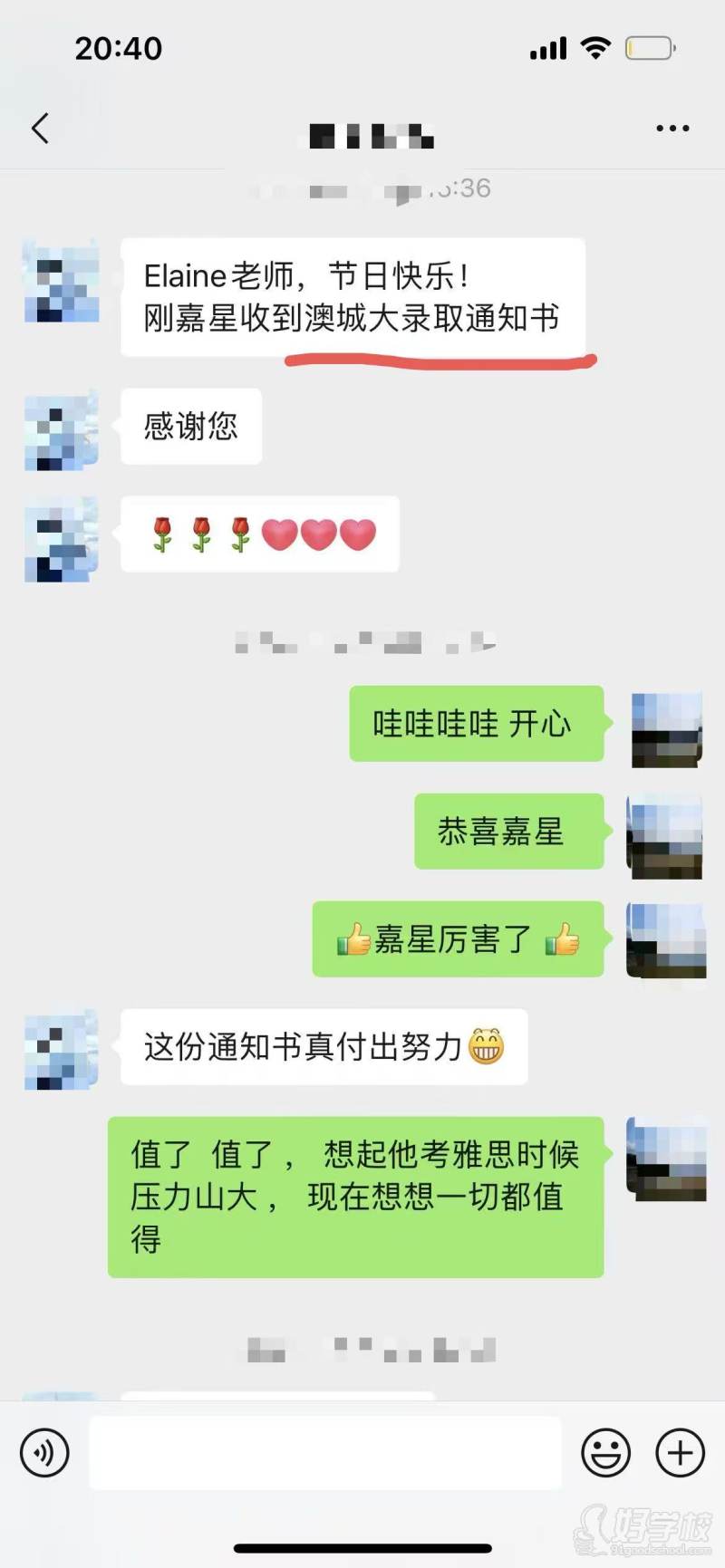Image resolution: width=725 pixels, height=1568 pixels.
Task: Toggle the attachment panel with plus button
Action: [x=679, y=1452]
